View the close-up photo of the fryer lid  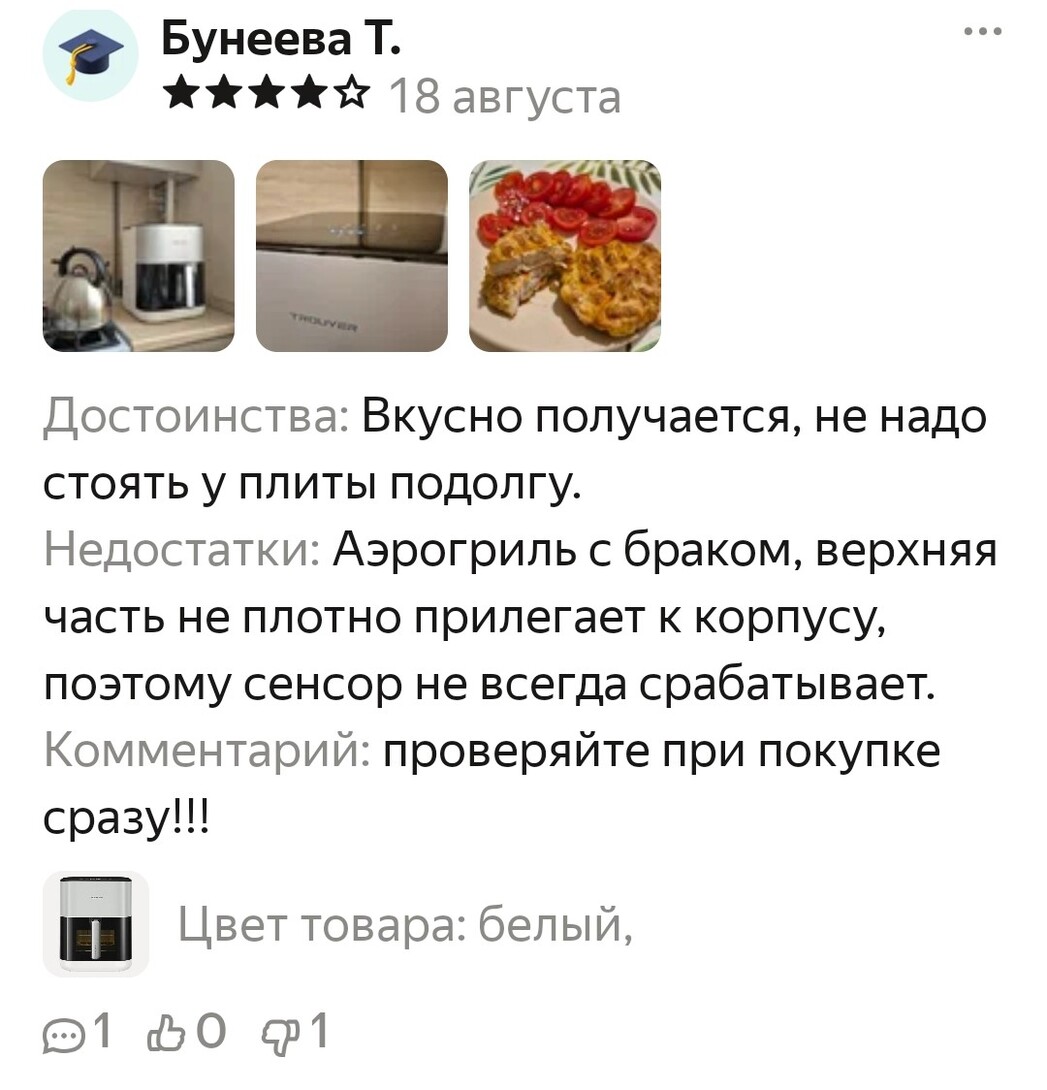pos(351,256)
